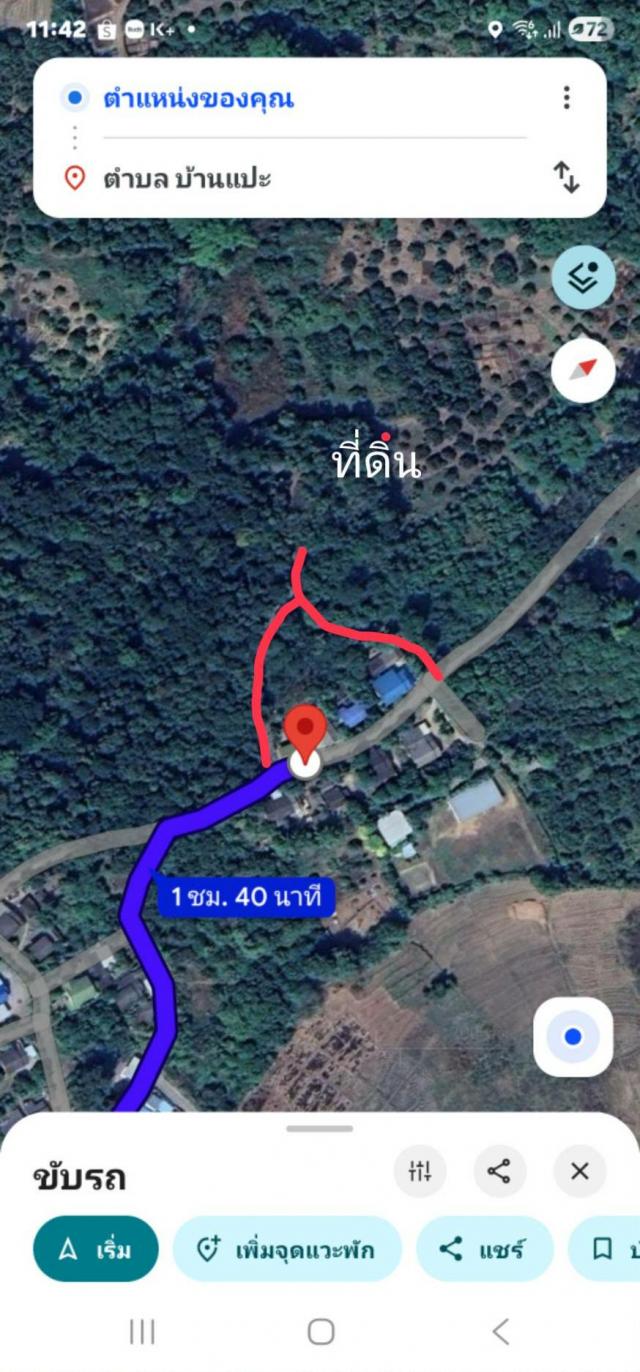Go back using the system back button
The height and width of the screenshot is (1372, 640).
pos(501,1331)
